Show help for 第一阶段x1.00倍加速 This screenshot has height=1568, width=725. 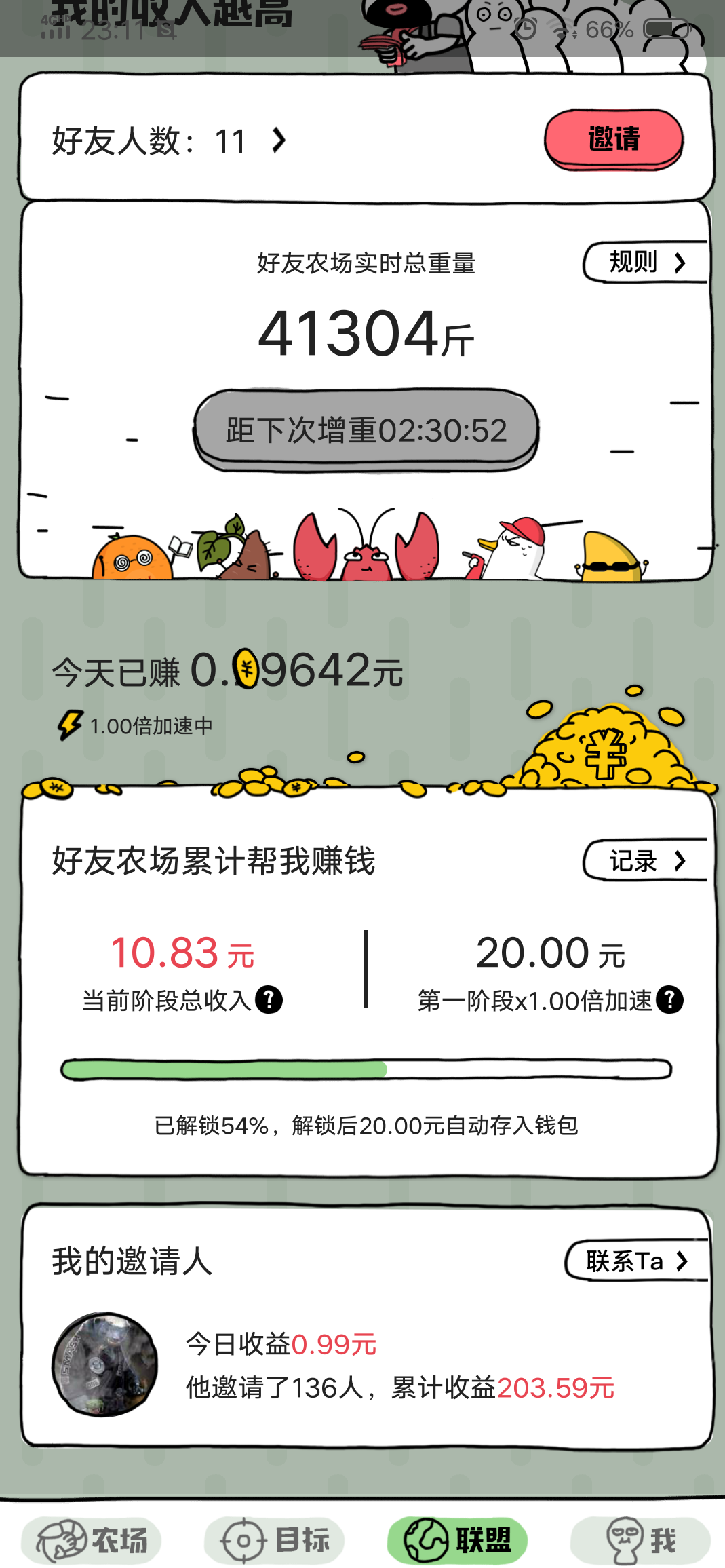670,999
